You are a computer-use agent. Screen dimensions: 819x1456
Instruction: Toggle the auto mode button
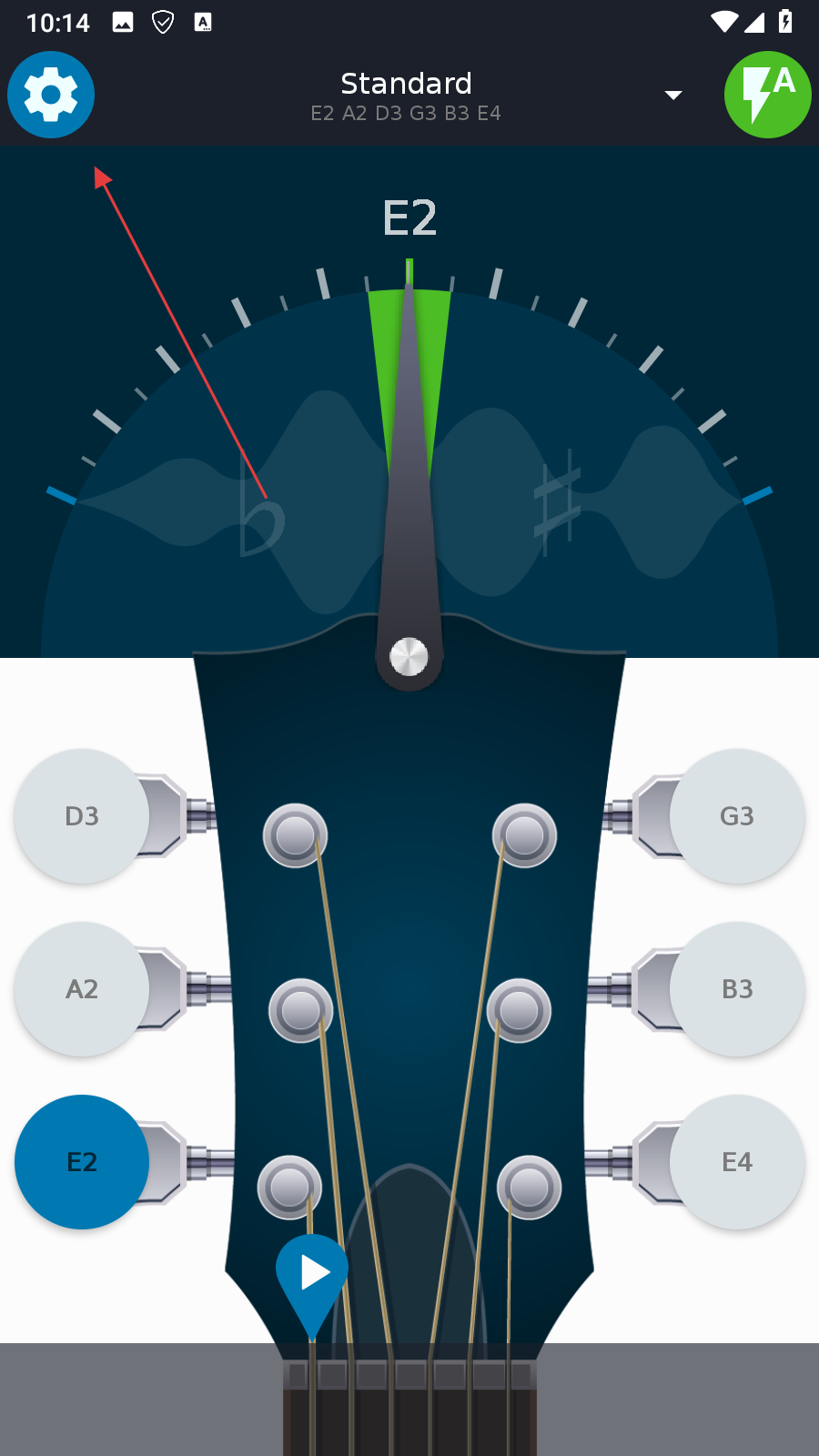pos(767,95)
